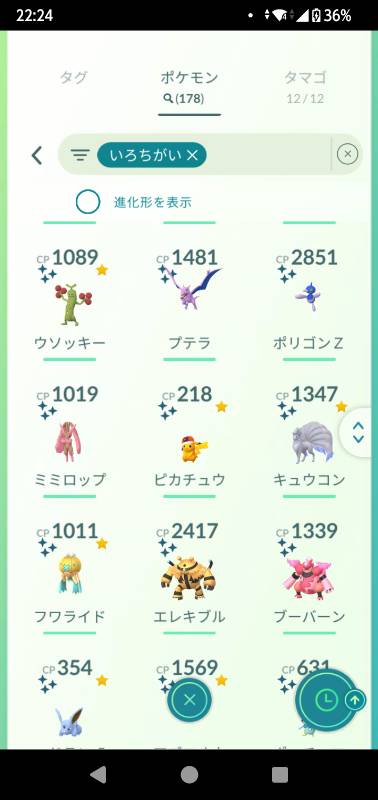This screenshot has width=378, height=800.
Task: Tap the fast scroll handle
Action: point(359,432)
